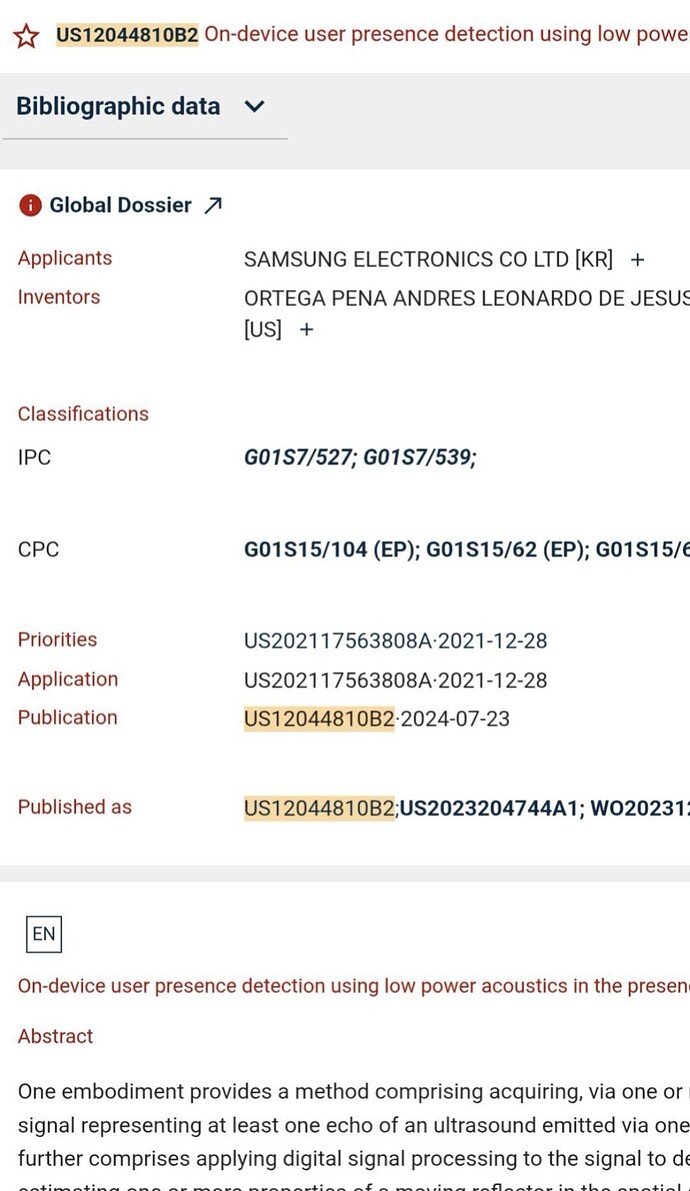Tap the Global Dossier info icon
Image resolution: width=690 pixels, height=1191 pixels.
click(x=30, y=205)
